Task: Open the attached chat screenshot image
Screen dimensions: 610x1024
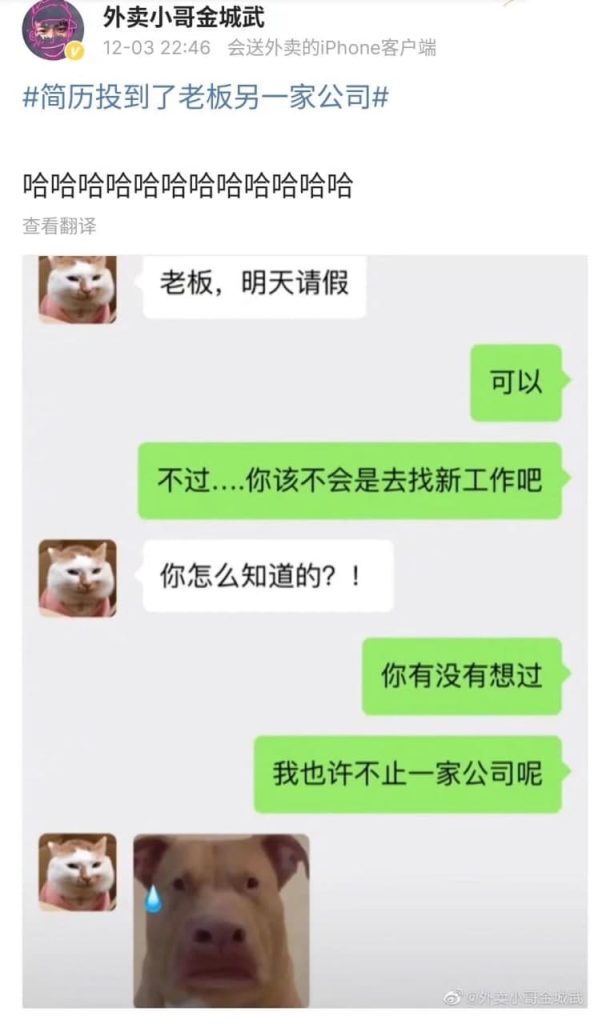Action: click(x=305, y=630)
